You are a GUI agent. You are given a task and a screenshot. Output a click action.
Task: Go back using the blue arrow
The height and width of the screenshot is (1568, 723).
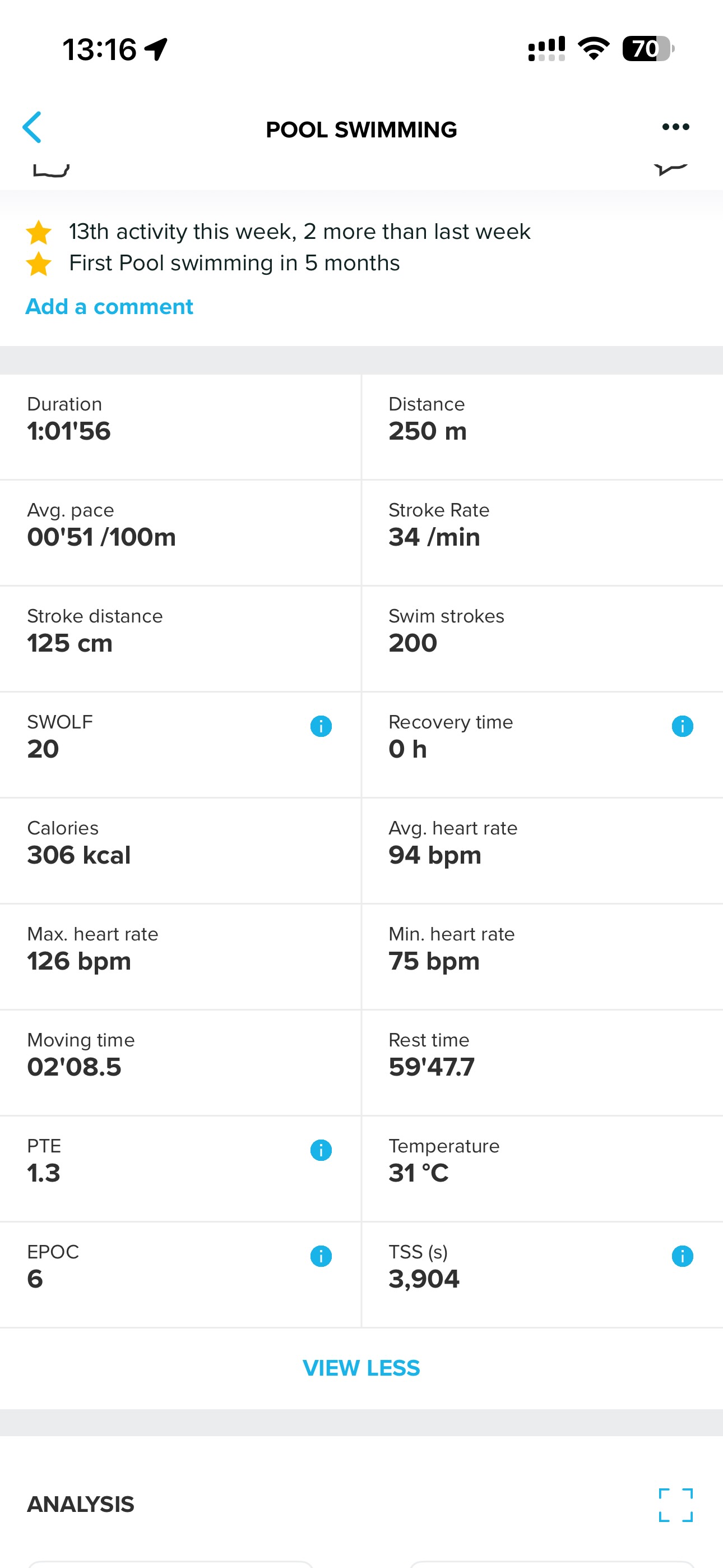33,127
